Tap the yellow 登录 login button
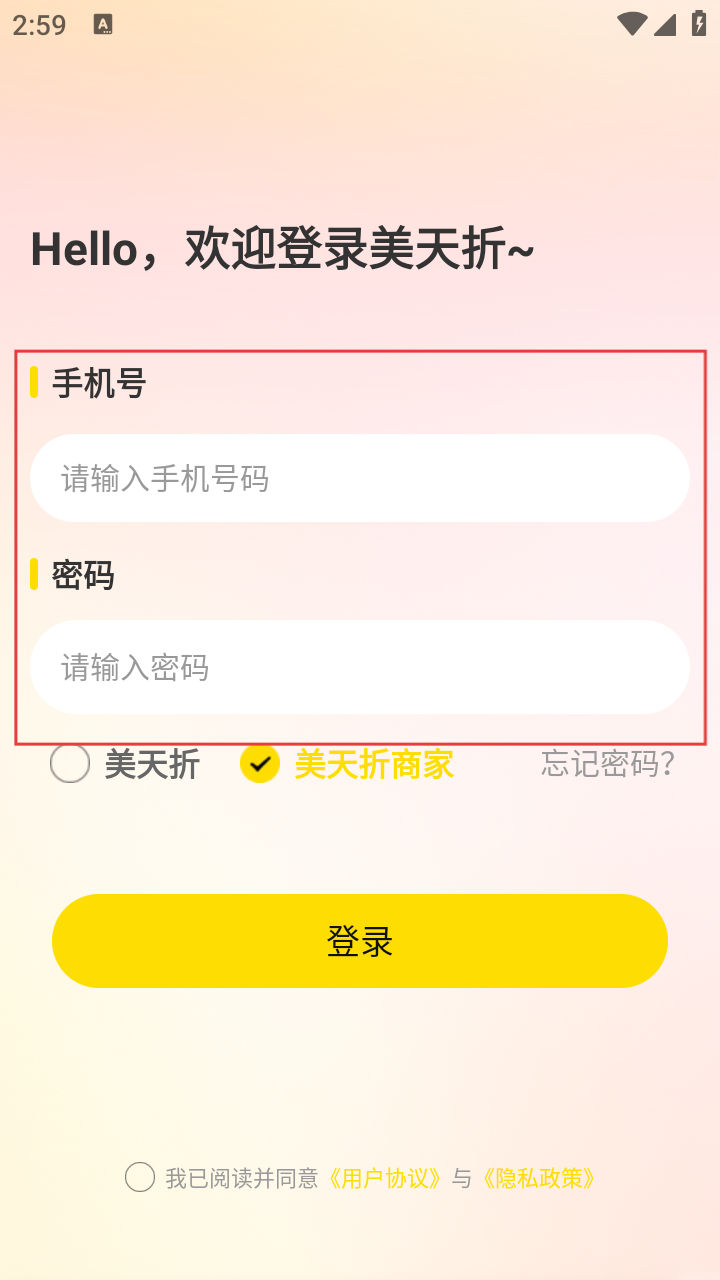720x1280 pixels. 360,941
